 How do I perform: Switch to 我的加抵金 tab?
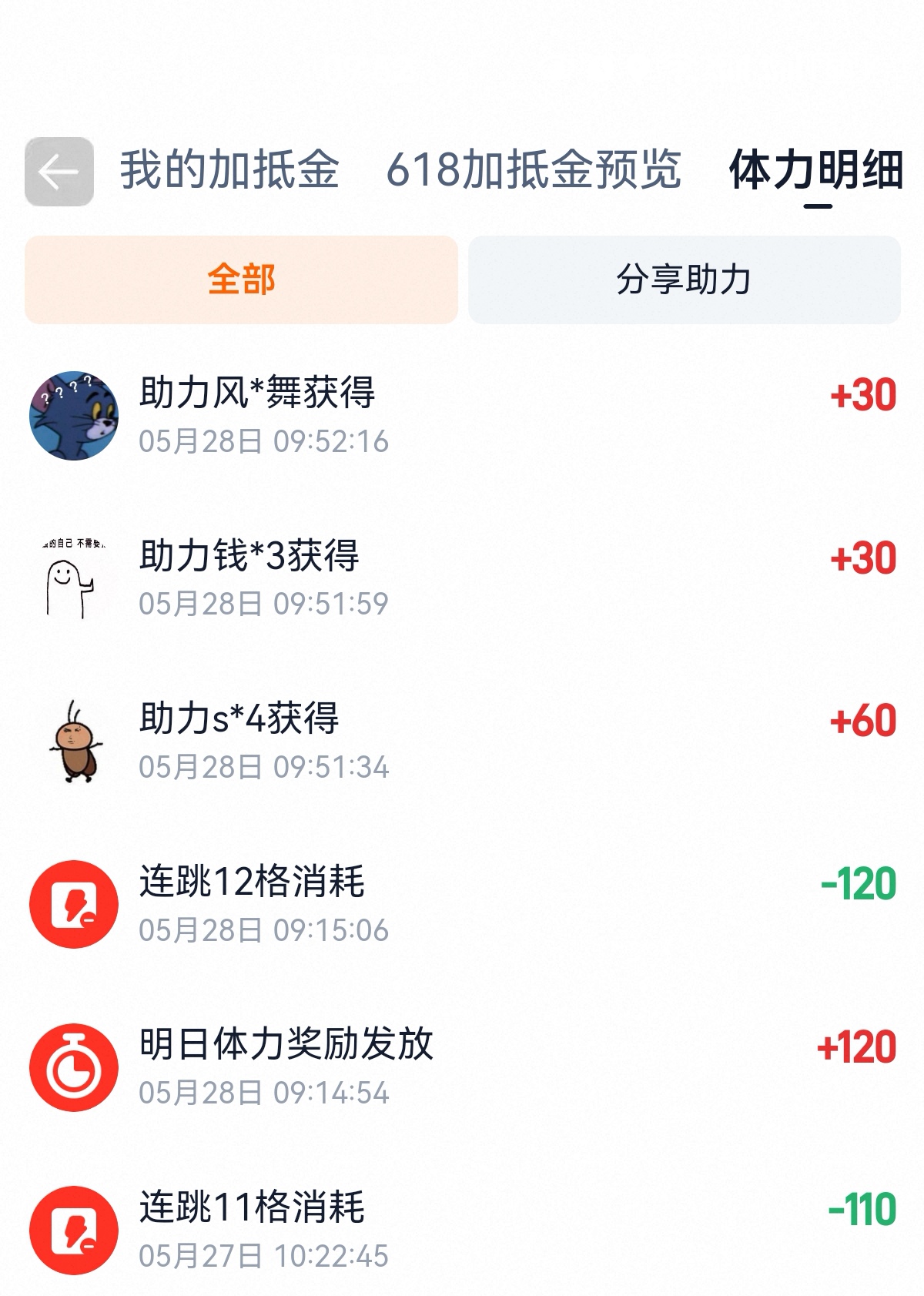point(229,170)
